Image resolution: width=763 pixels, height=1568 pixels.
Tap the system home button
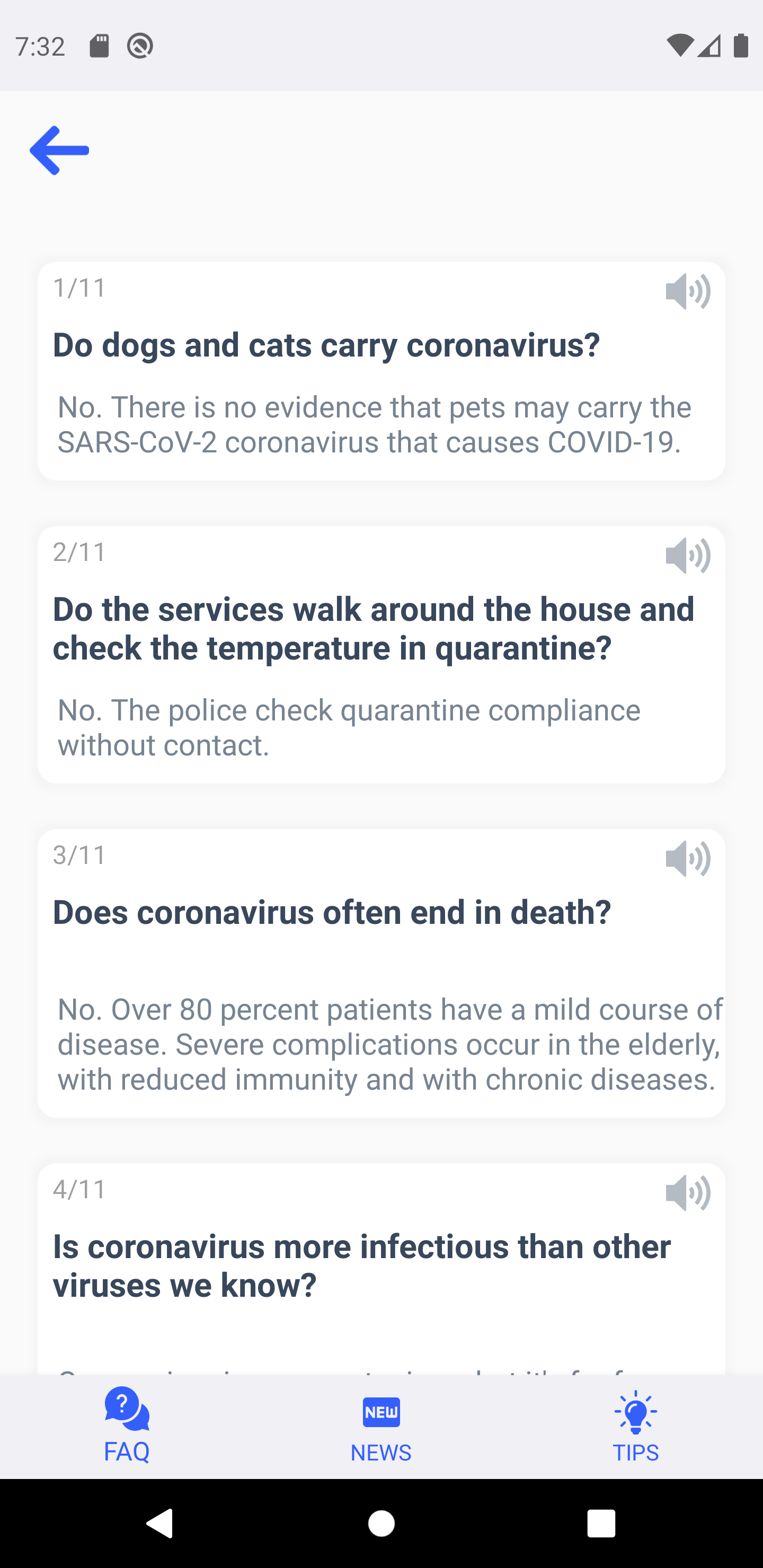point(381,1524)
